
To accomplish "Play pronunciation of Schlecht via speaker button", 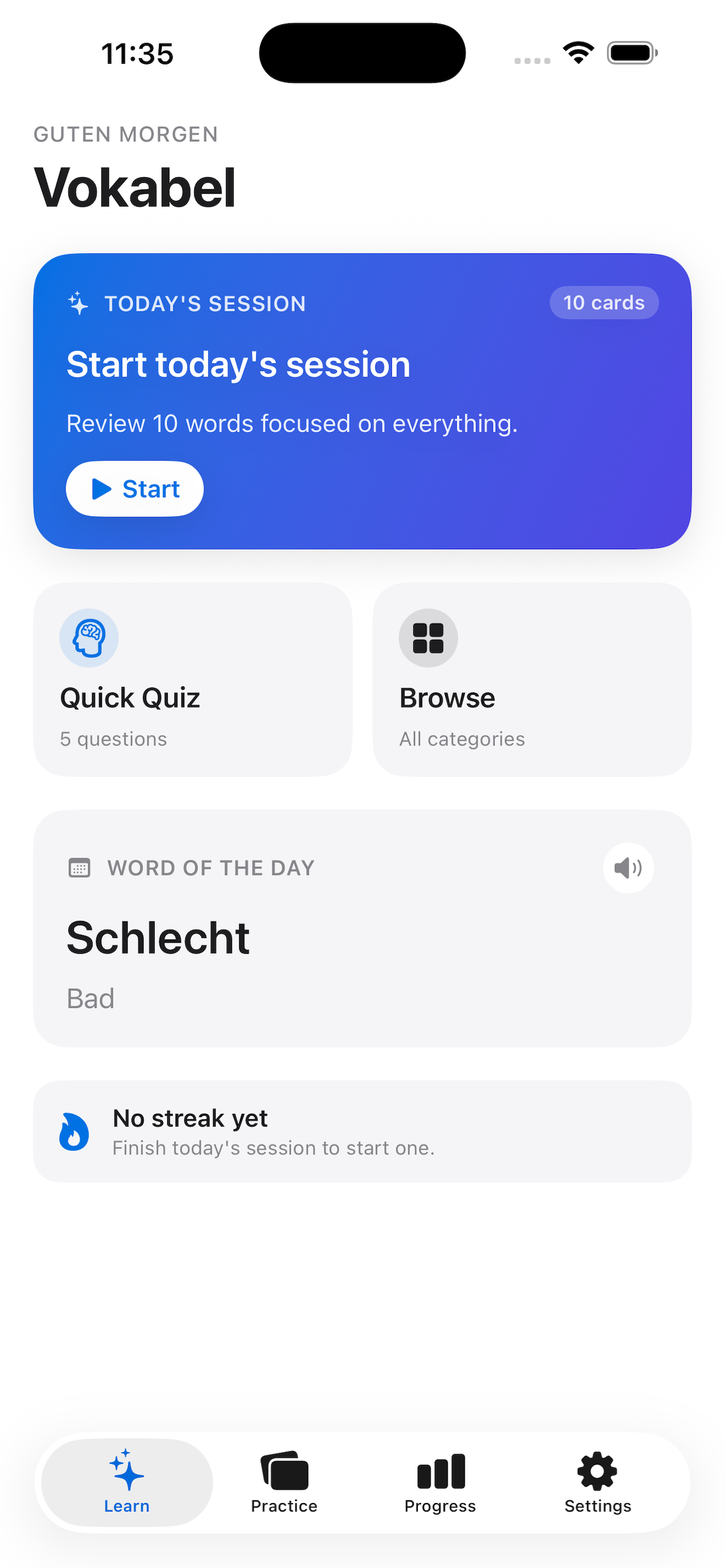I will point(628,868).
